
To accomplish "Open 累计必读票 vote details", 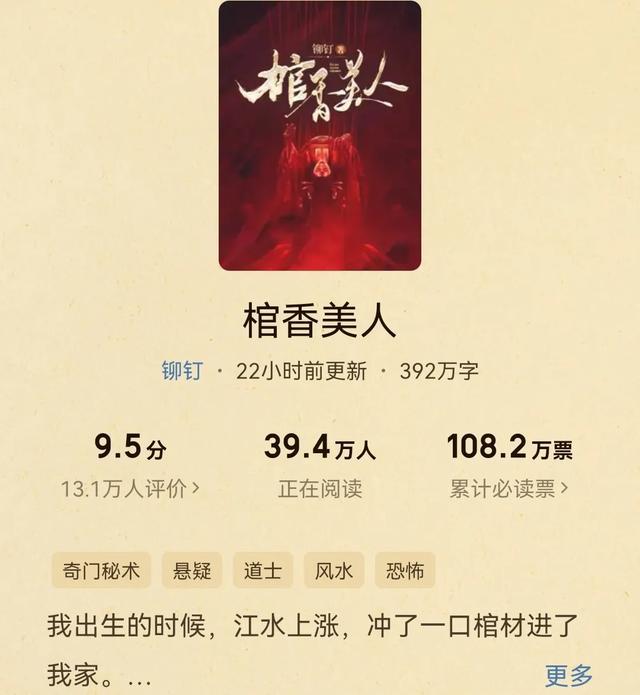I will coord(509,489).
